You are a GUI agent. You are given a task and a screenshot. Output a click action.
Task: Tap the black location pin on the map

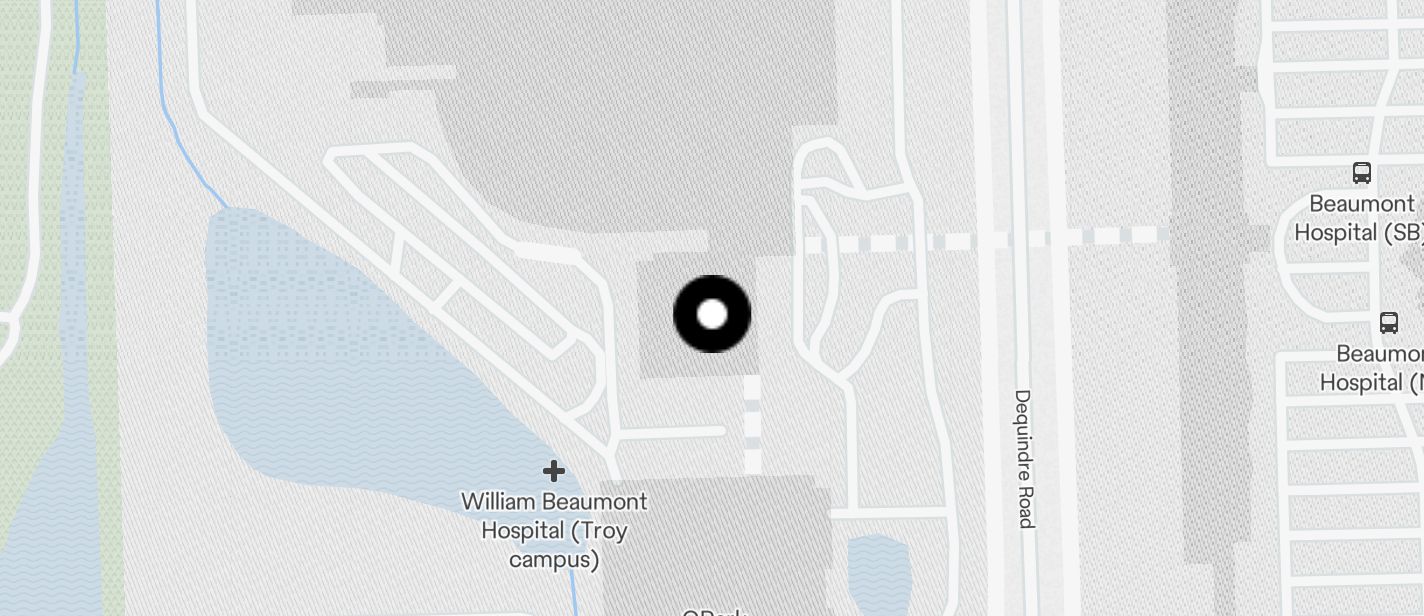click(x=712, y=314)
